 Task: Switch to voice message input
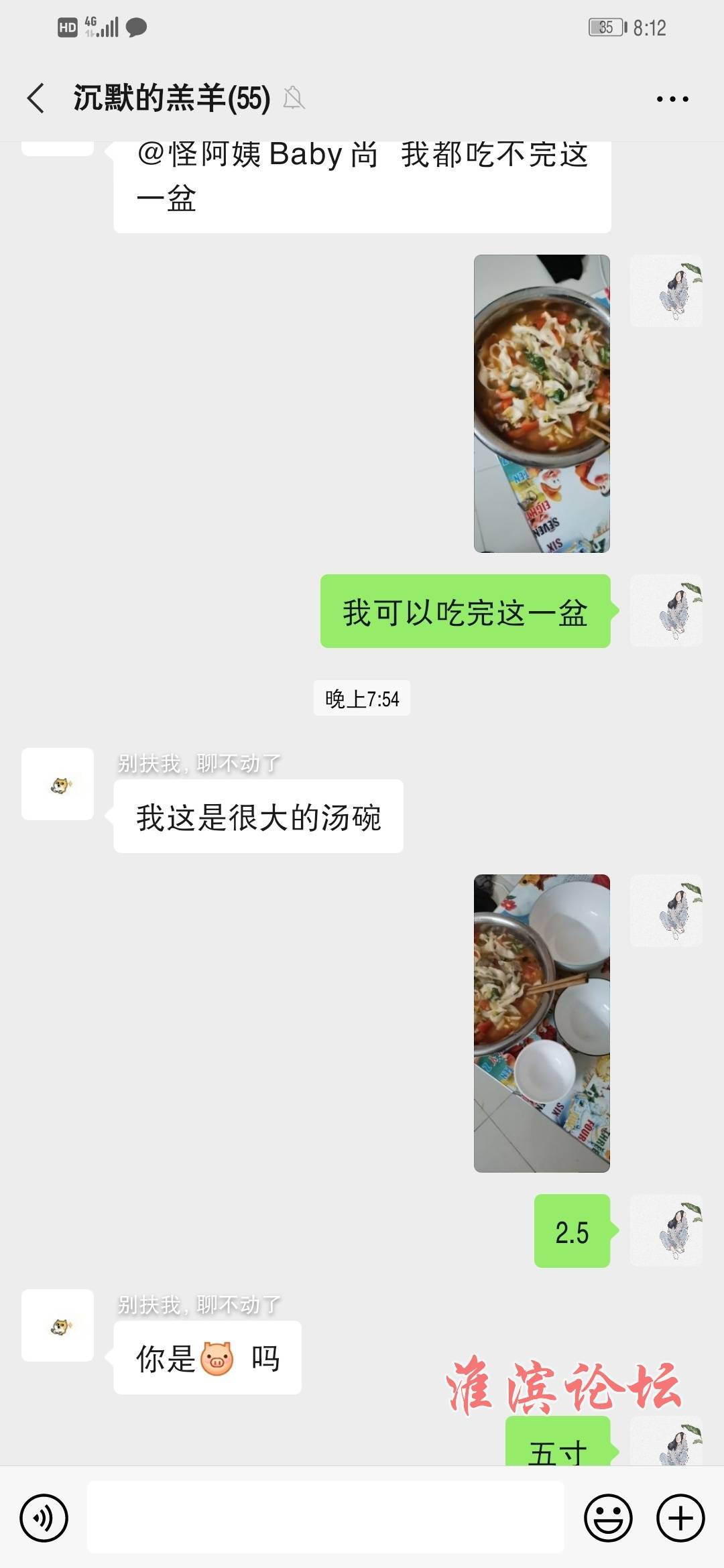coord(44,1518)
